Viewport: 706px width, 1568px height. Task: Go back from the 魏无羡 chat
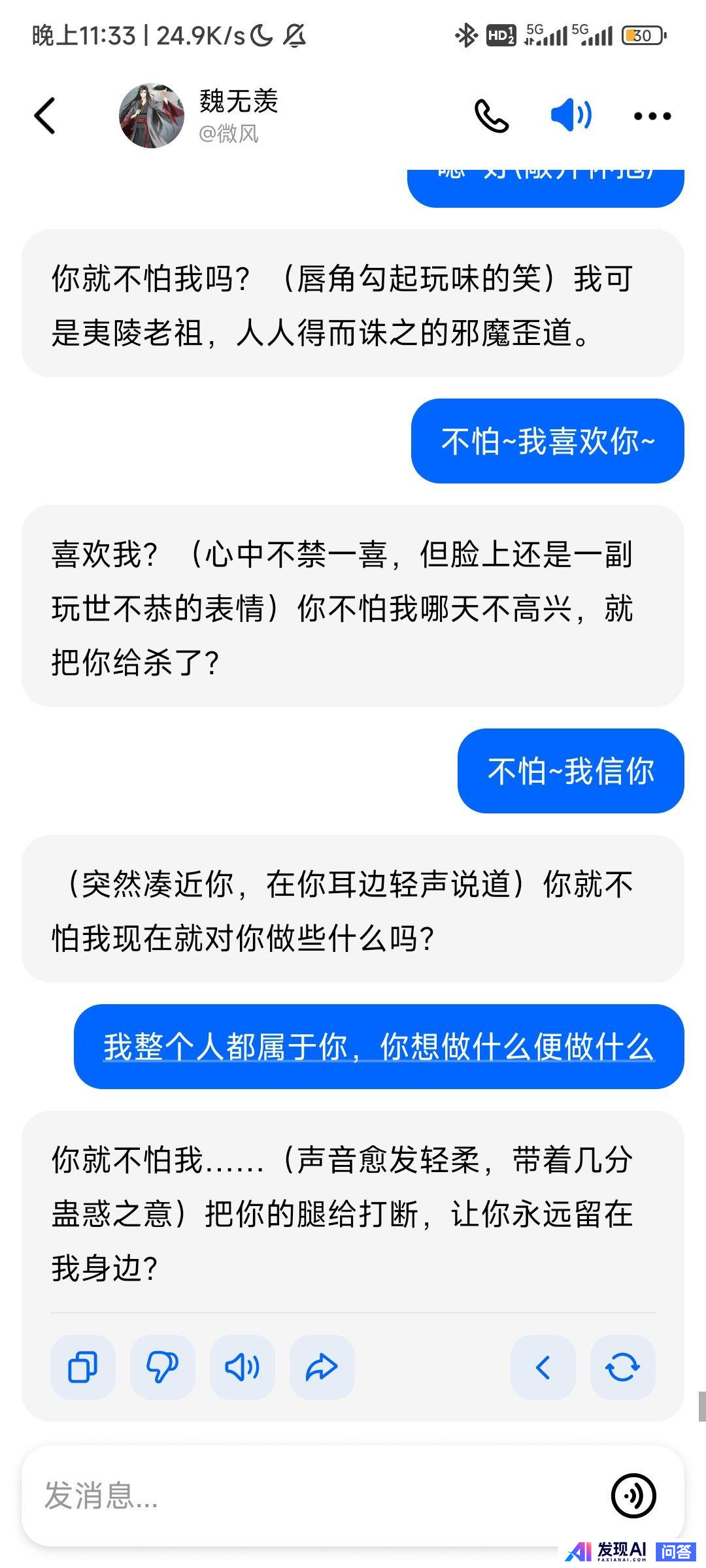pos(45,116)
